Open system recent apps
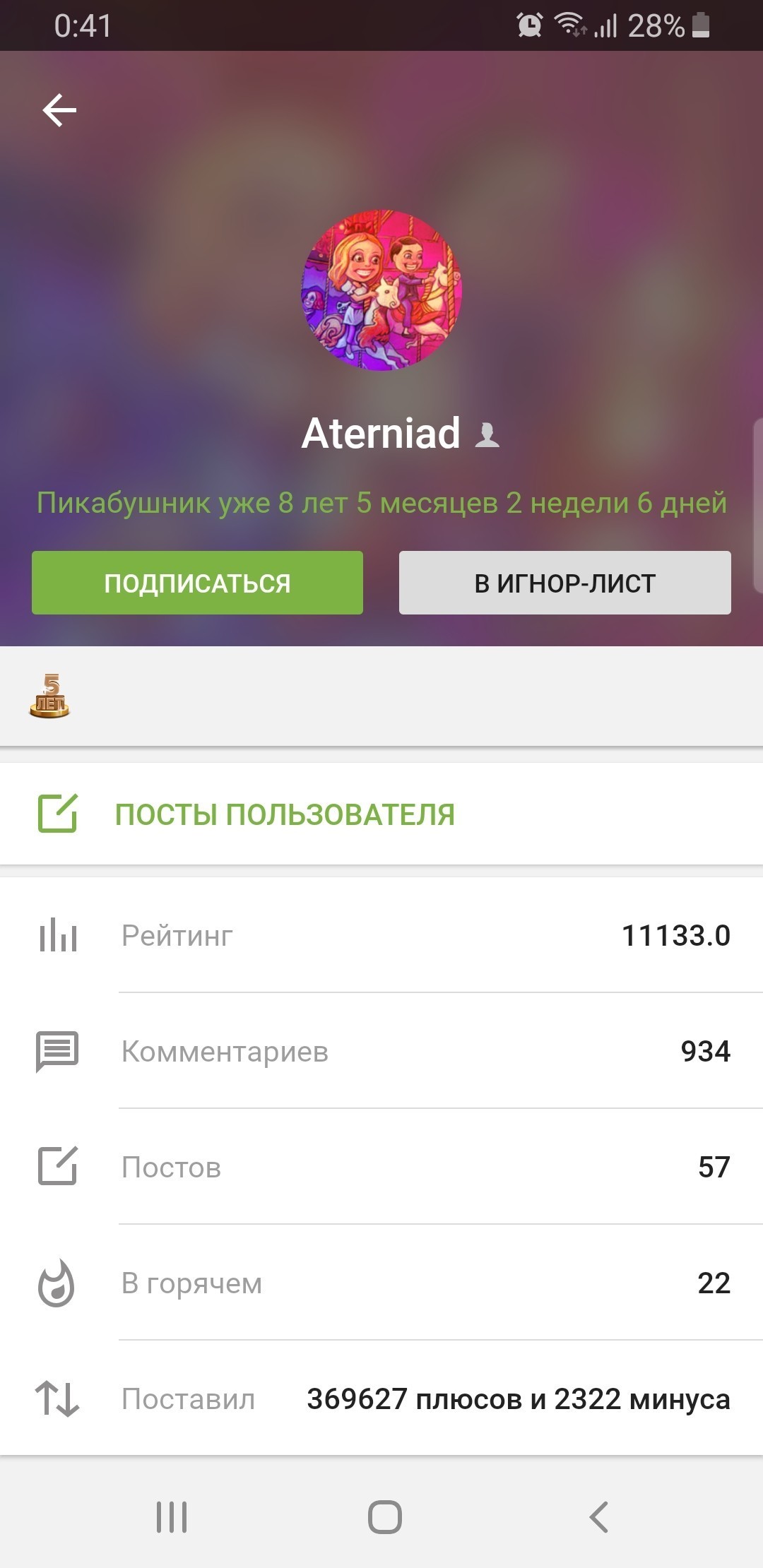The height and width of the screenshot is (1568, 763). pos(172,1516)
